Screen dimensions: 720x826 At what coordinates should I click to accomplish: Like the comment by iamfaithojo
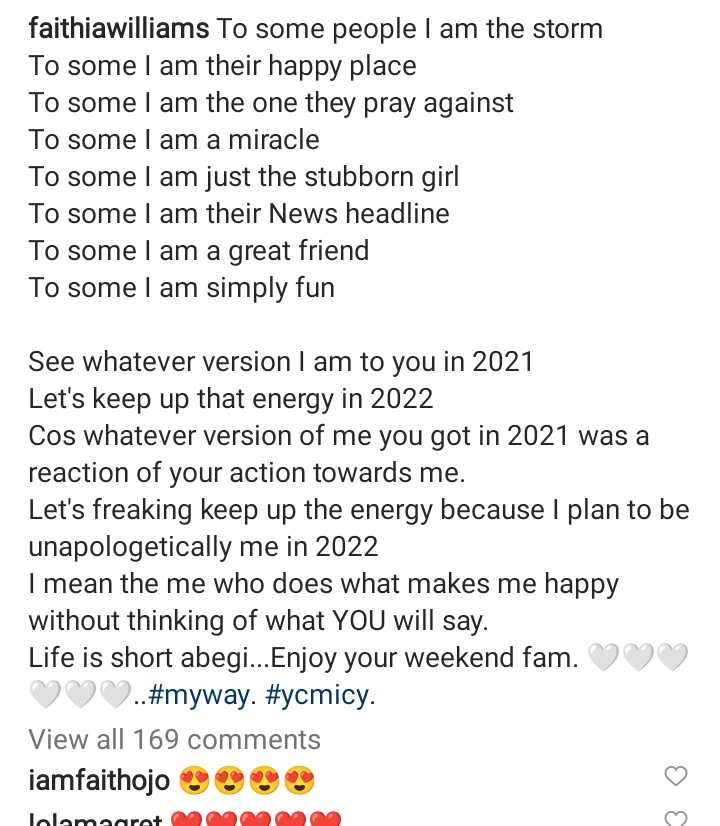[676, 777]
